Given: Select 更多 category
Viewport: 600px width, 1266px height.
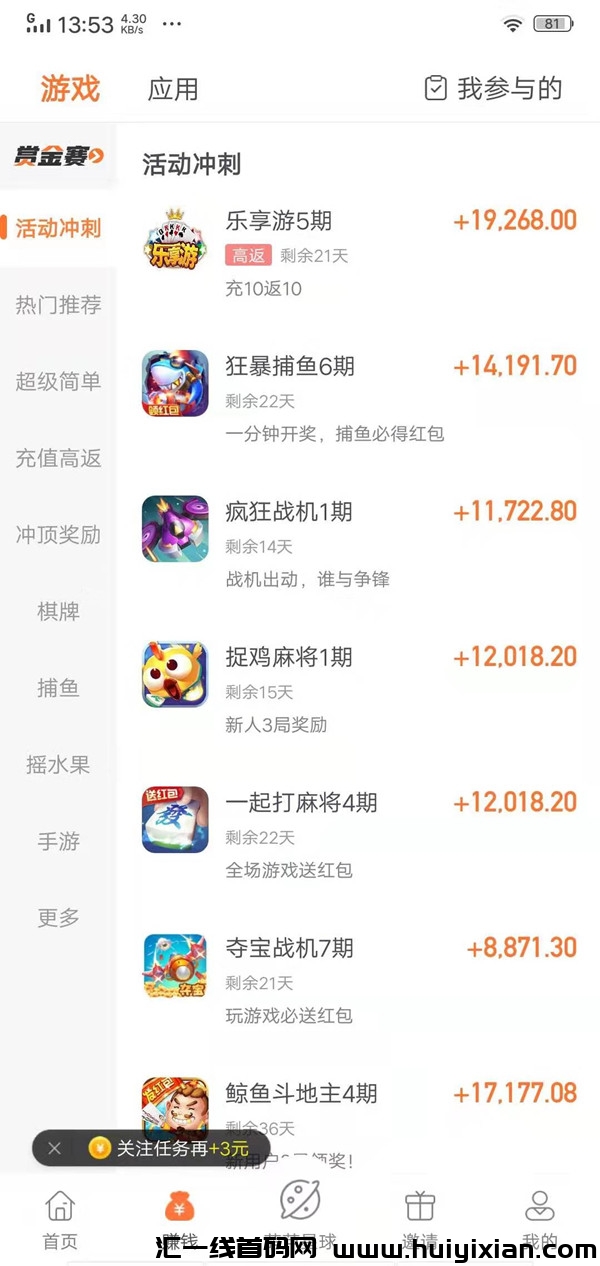Looking at the screenshot, I should (58, 917).
